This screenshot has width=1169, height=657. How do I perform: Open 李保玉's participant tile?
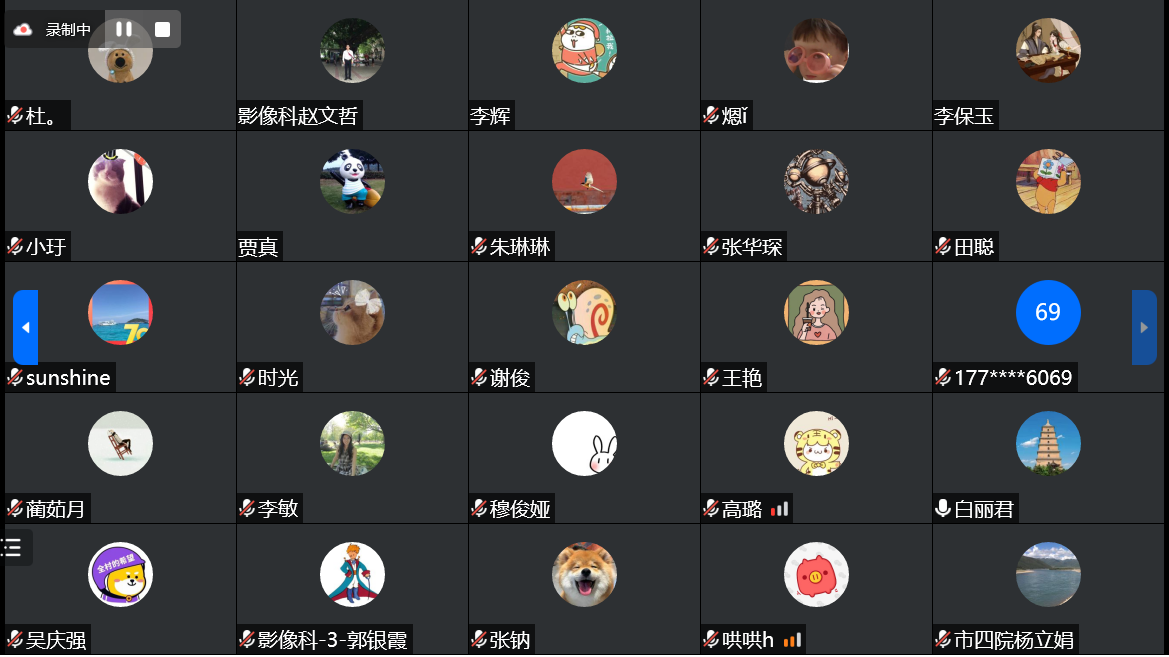pos(1048,65)
